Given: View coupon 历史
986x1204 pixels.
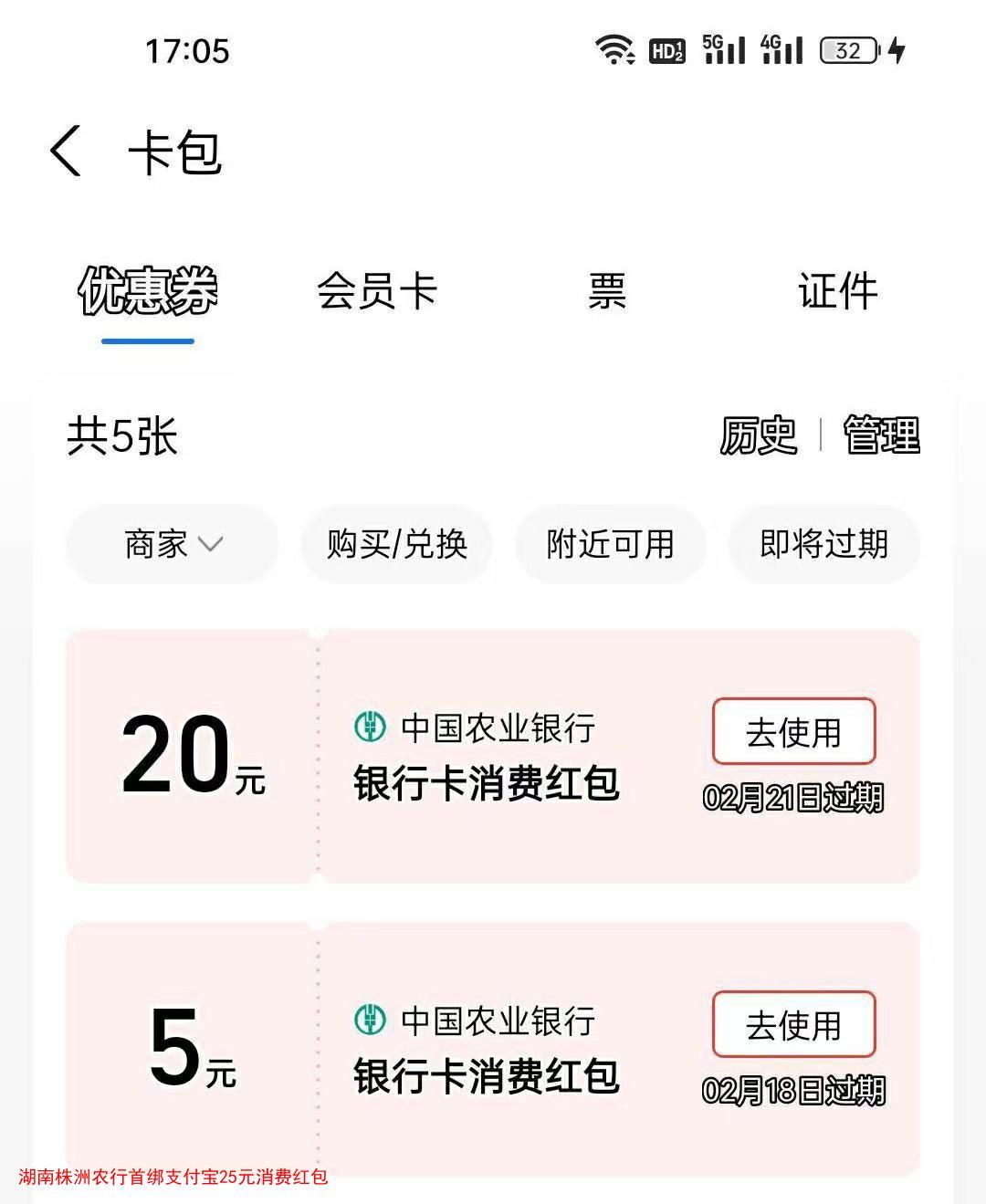Looking at the screenshot, I should click(758, 435).
